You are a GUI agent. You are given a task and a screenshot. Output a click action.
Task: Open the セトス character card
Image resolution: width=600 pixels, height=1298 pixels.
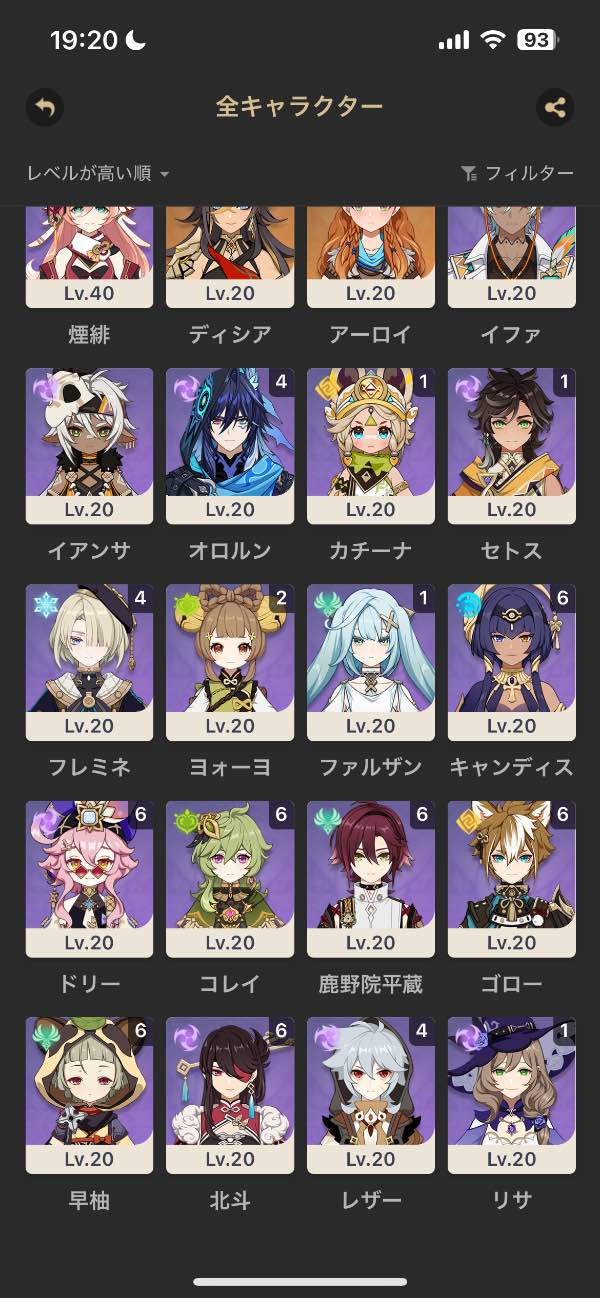(512, 446)
